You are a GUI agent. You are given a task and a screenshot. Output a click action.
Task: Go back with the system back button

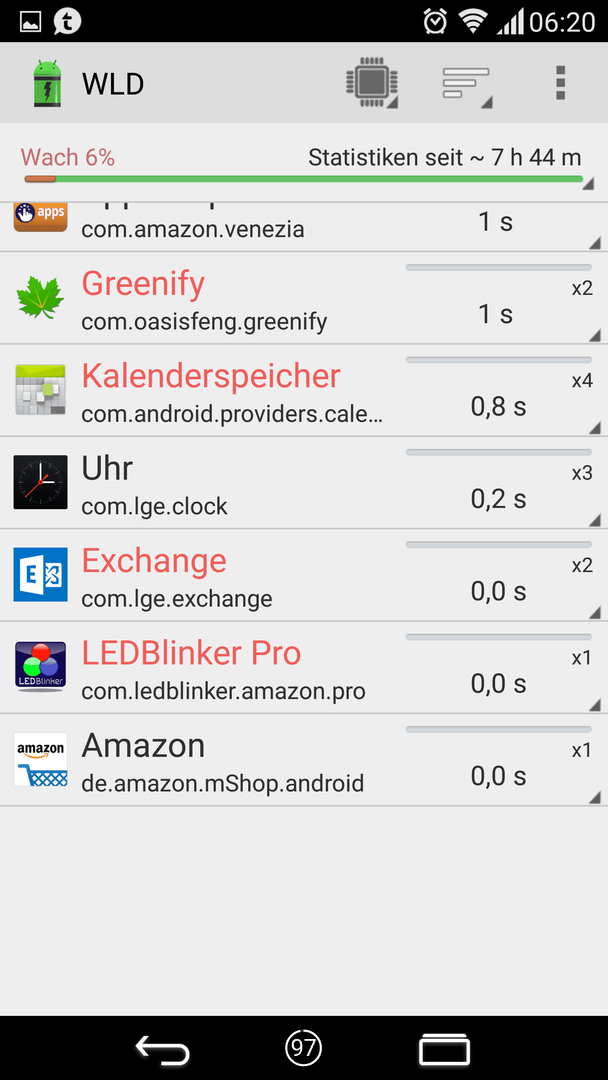click(x=163, y=1048)
